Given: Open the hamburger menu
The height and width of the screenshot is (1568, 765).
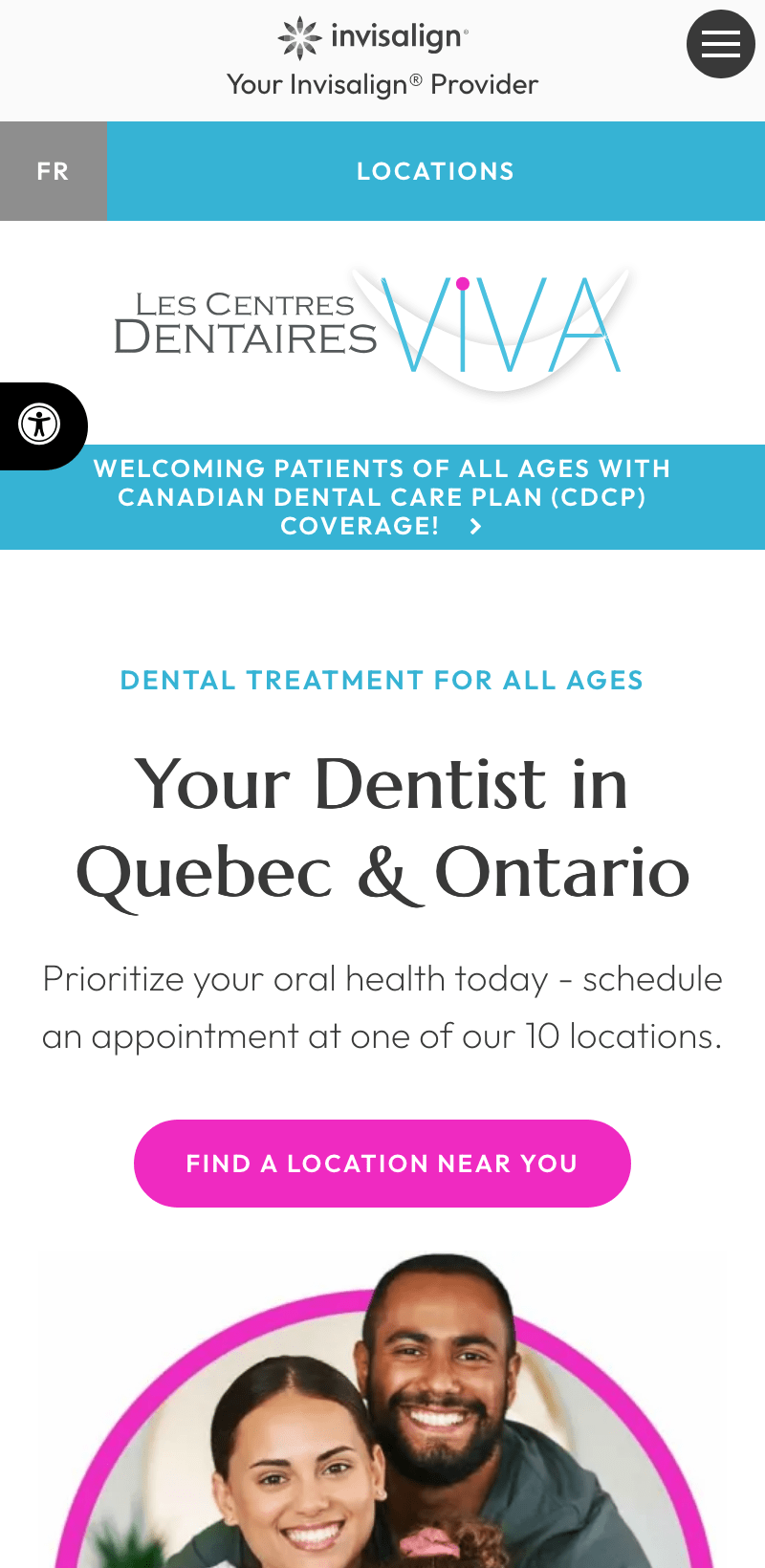Looking at the screenshot, I should (x=720, y=44).
